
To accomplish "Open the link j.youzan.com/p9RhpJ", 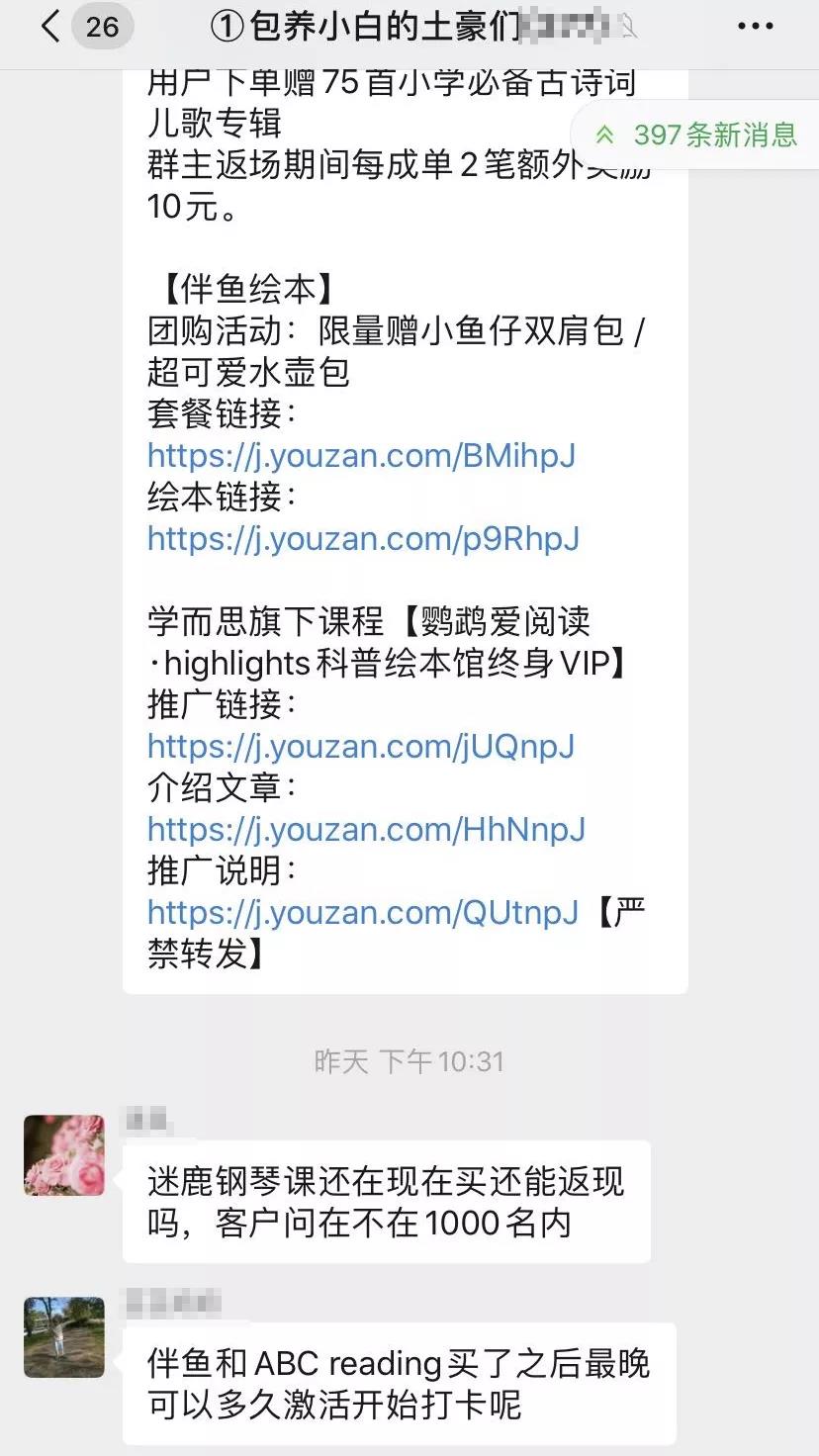I will point(363,539).
